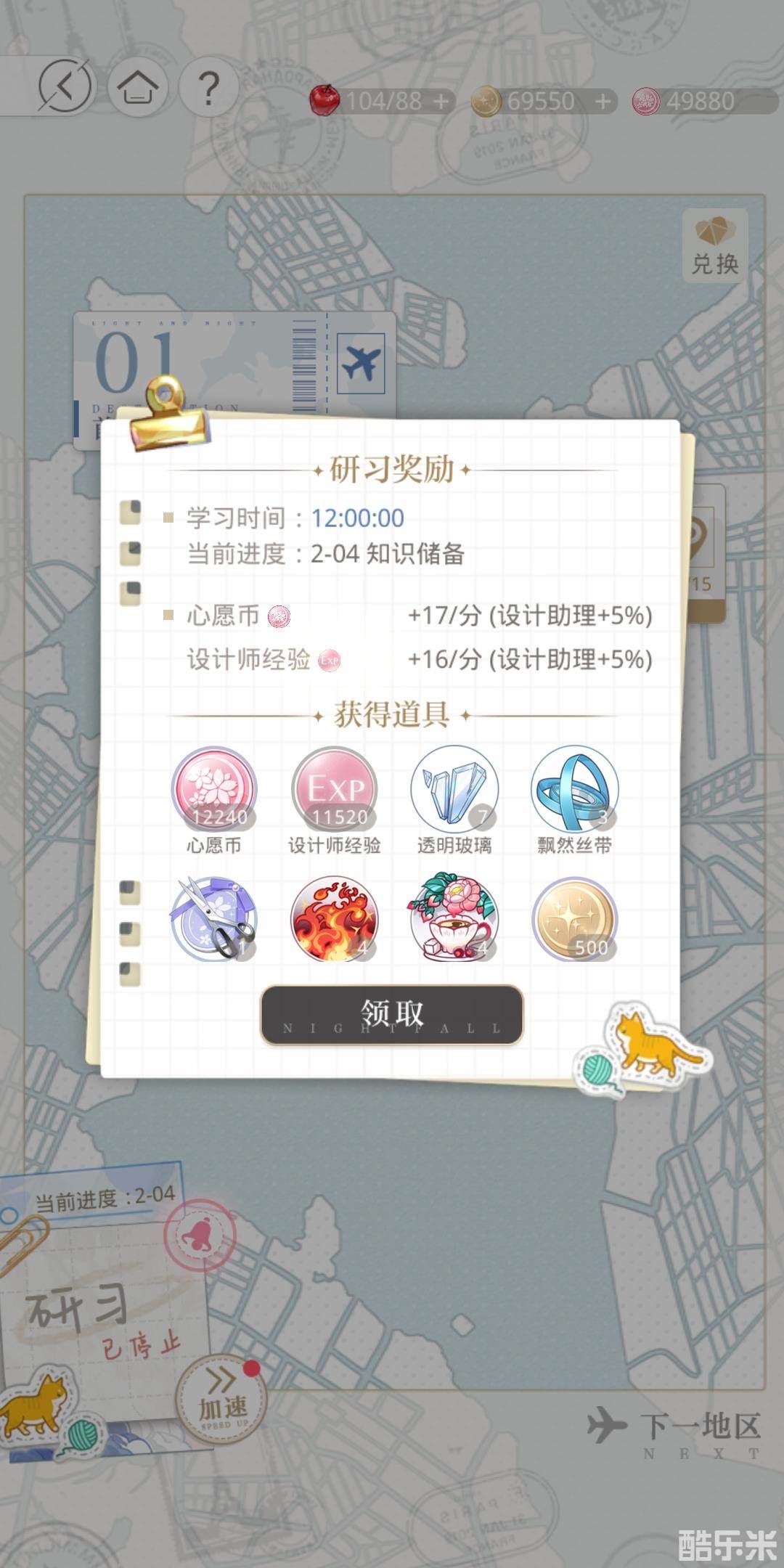784x1568 pixels.
Task: View the 设计师经验 11520 reward
Action: click(x=335, y=790)
